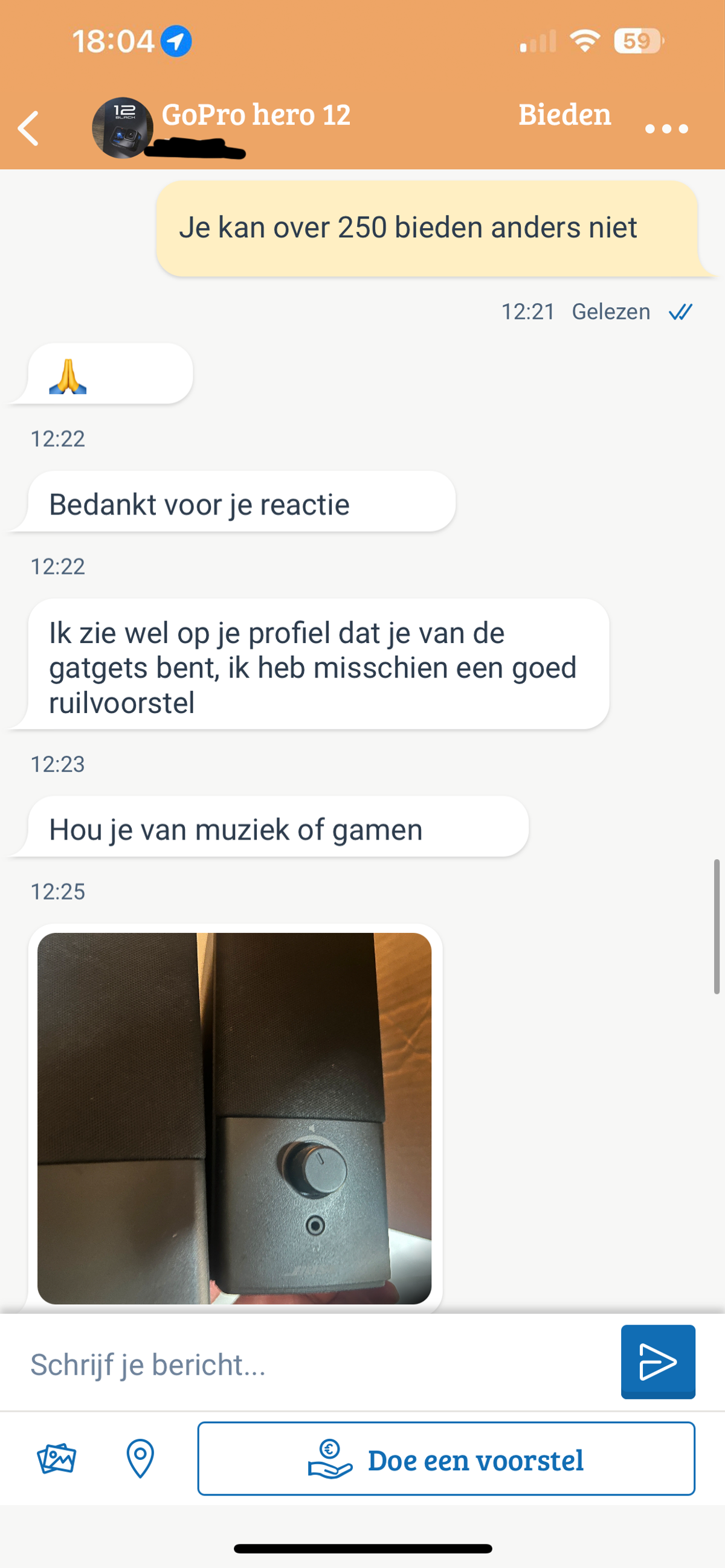
Task: Go back to the conversations list
Action: (28, 129)
